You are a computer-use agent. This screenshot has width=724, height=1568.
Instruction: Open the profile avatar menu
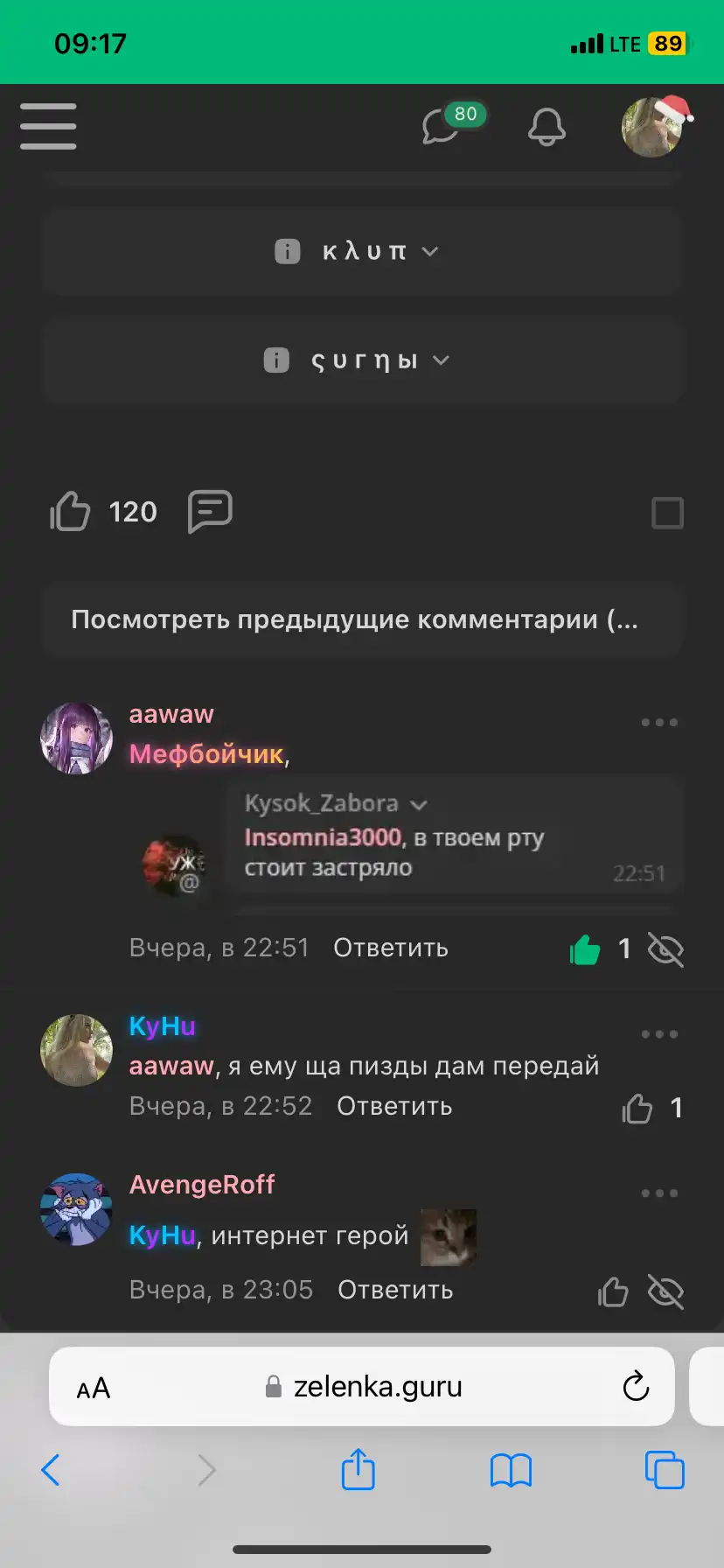coord(655,126)
